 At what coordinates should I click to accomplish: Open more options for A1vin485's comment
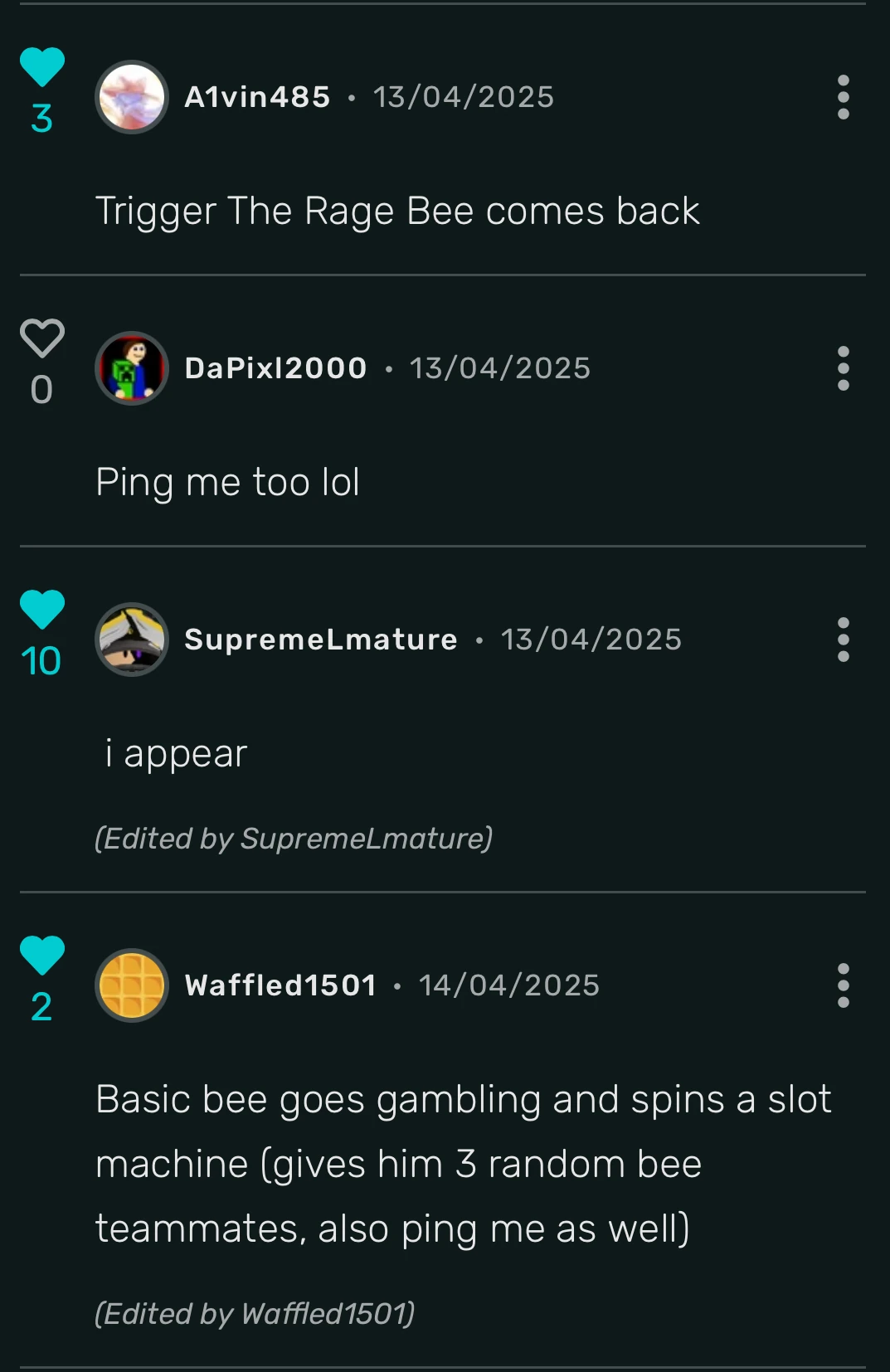pyautogui.click(x=843, y=97)
